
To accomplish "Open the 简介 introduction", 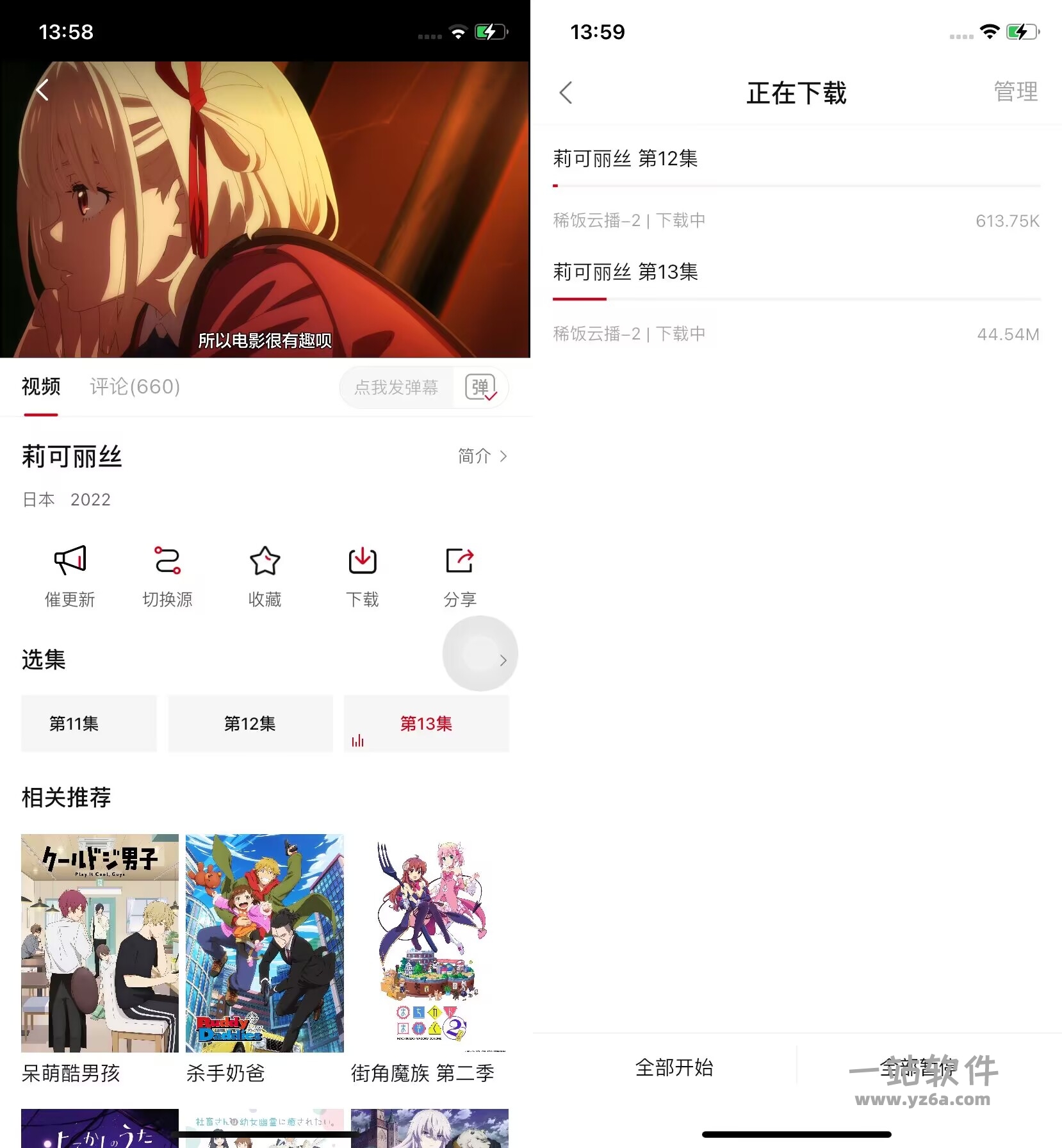I will click(x=482, y=456).
